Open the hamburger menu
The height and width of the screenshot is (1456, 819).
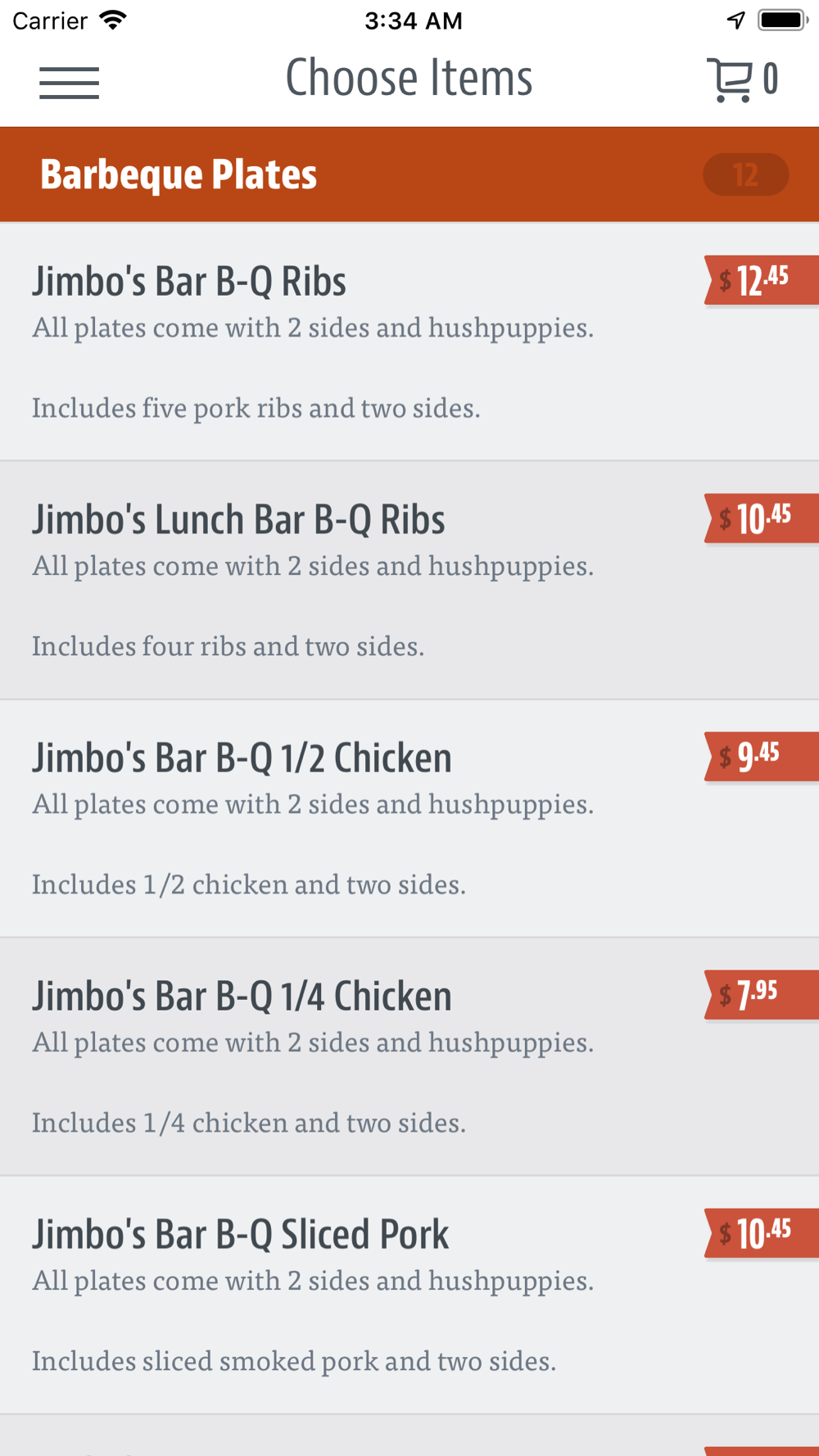pos(69,83)
